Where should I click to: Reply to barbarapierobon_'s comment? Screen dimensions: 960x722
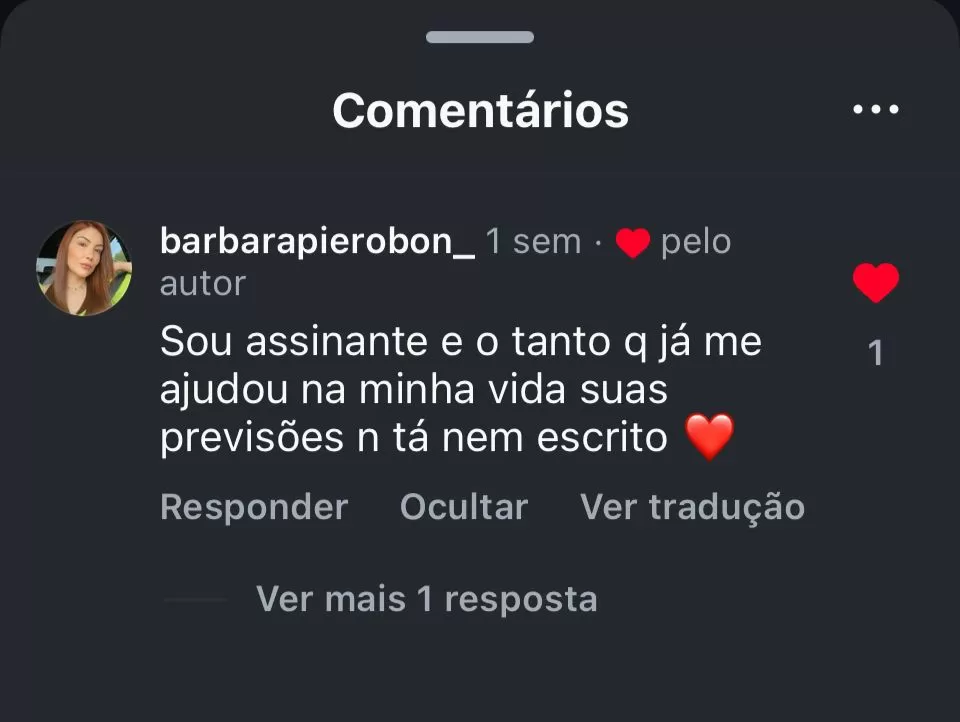click(x=254, y=507)
